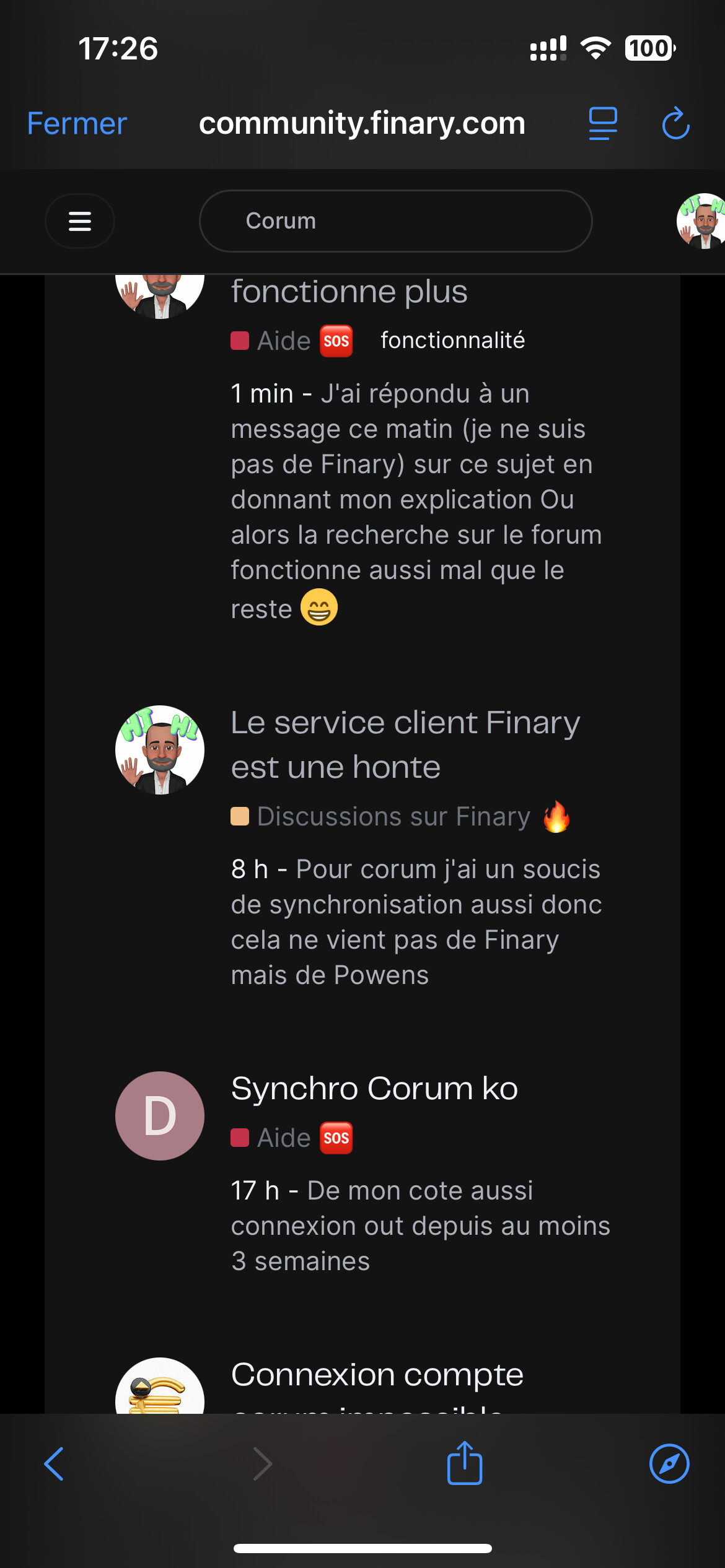This screenshot has height=1568, width=725.
Task: Open 'Le service client Finary est une honte'
Action: pyautogui.click(x=405, y=745)
